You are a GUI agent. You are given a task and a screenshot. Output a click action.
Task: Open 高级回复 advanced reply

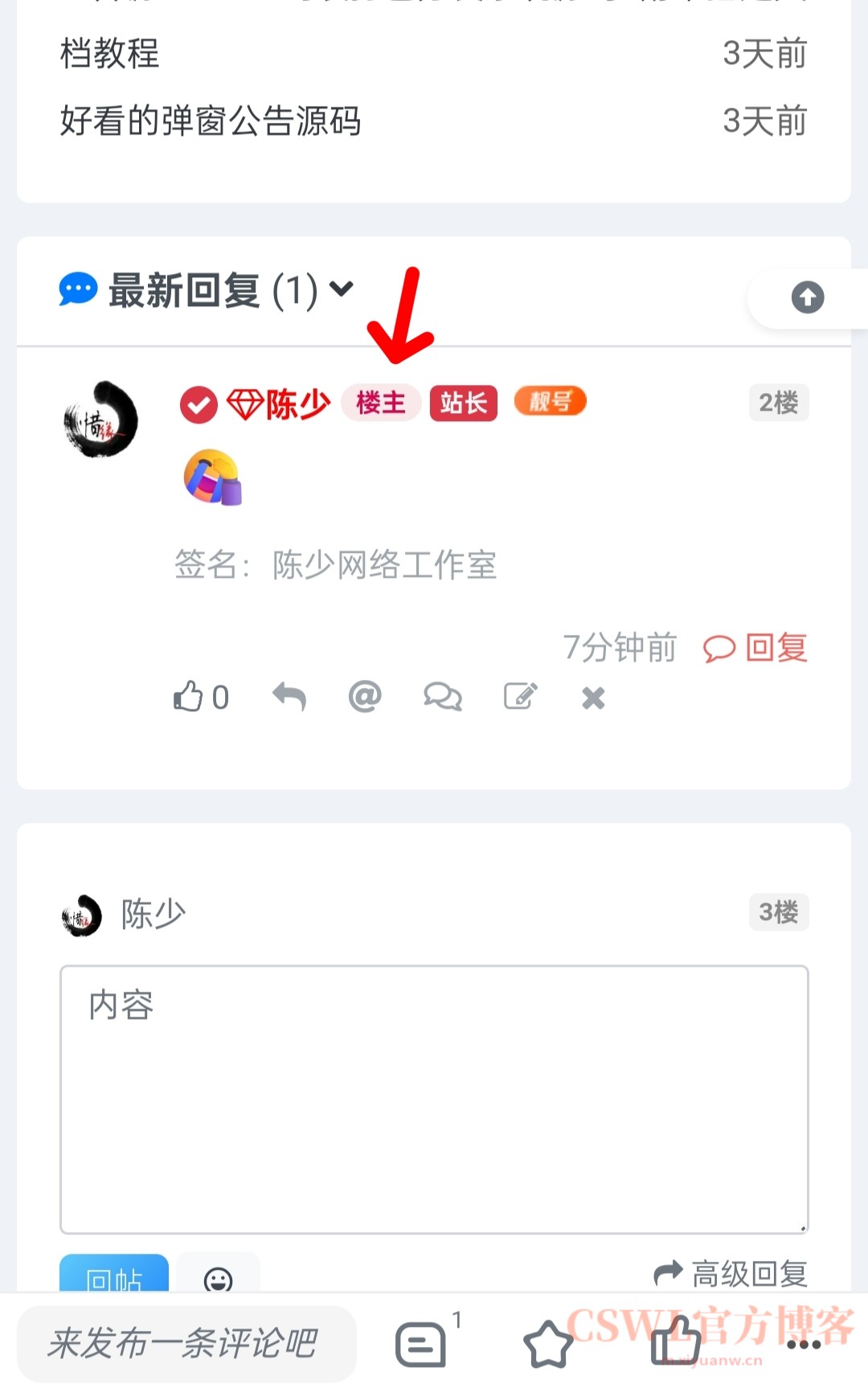point(731,1274)
